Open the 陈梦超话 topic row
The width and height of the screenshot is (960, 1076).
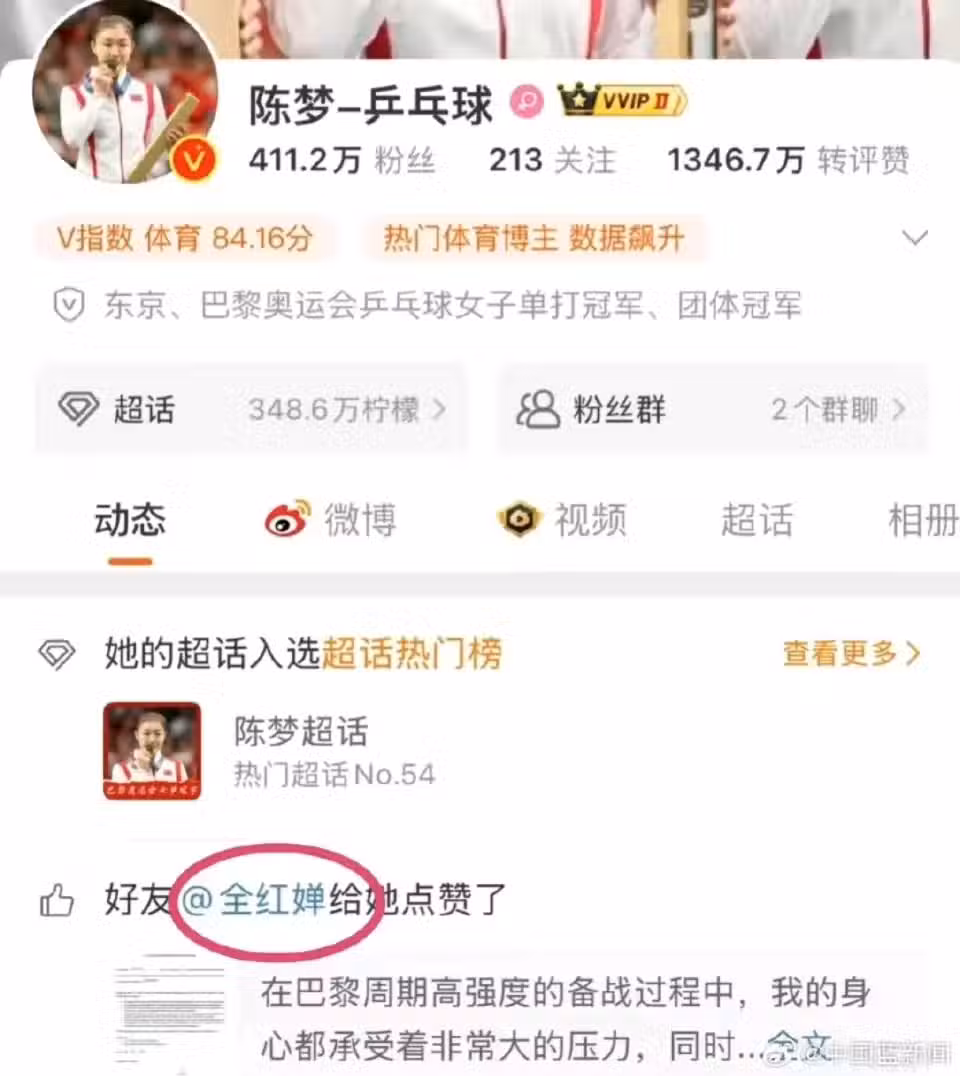click(x=300, y=752)
